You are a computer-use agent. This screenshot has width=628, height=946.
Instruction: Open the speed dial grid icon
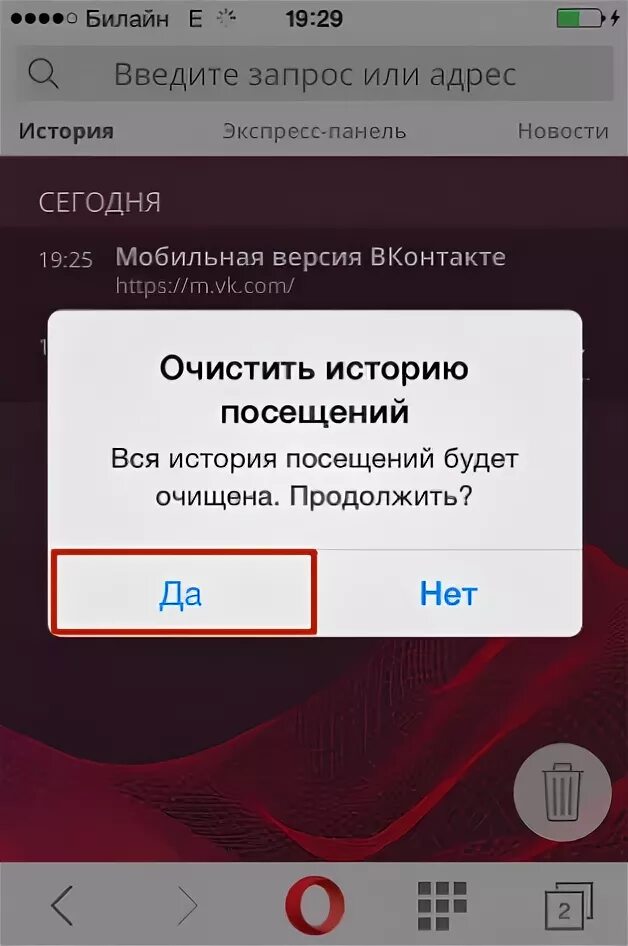click(442, 905)
